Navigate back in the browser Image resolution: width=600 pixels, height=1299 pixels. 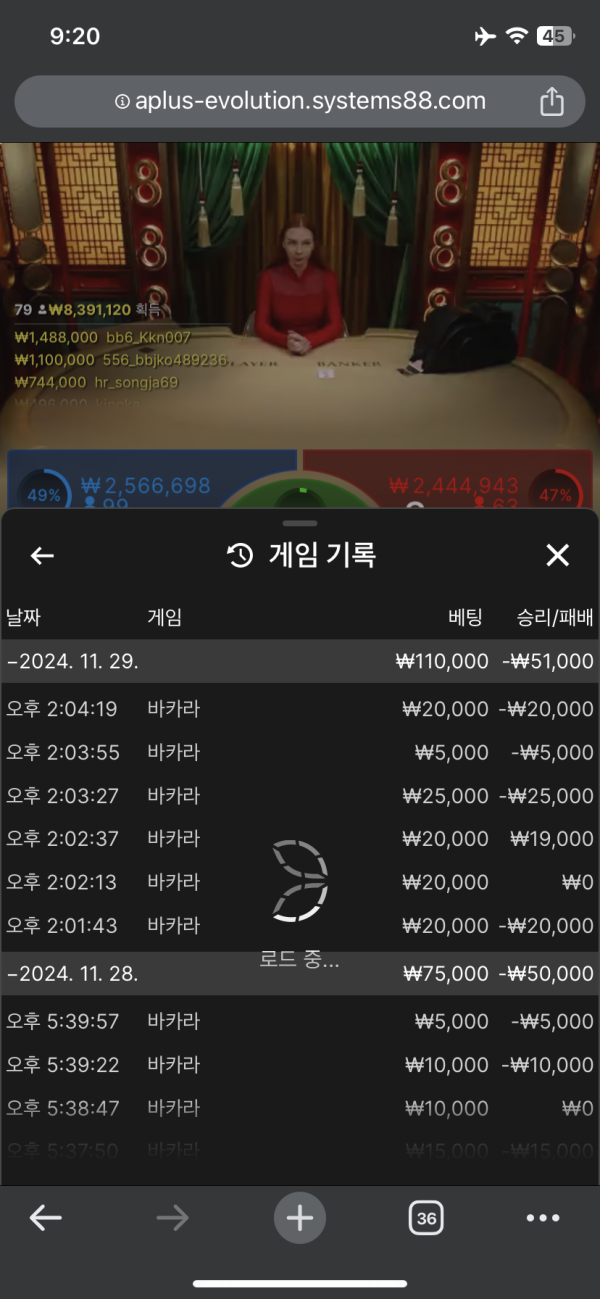46,1217
